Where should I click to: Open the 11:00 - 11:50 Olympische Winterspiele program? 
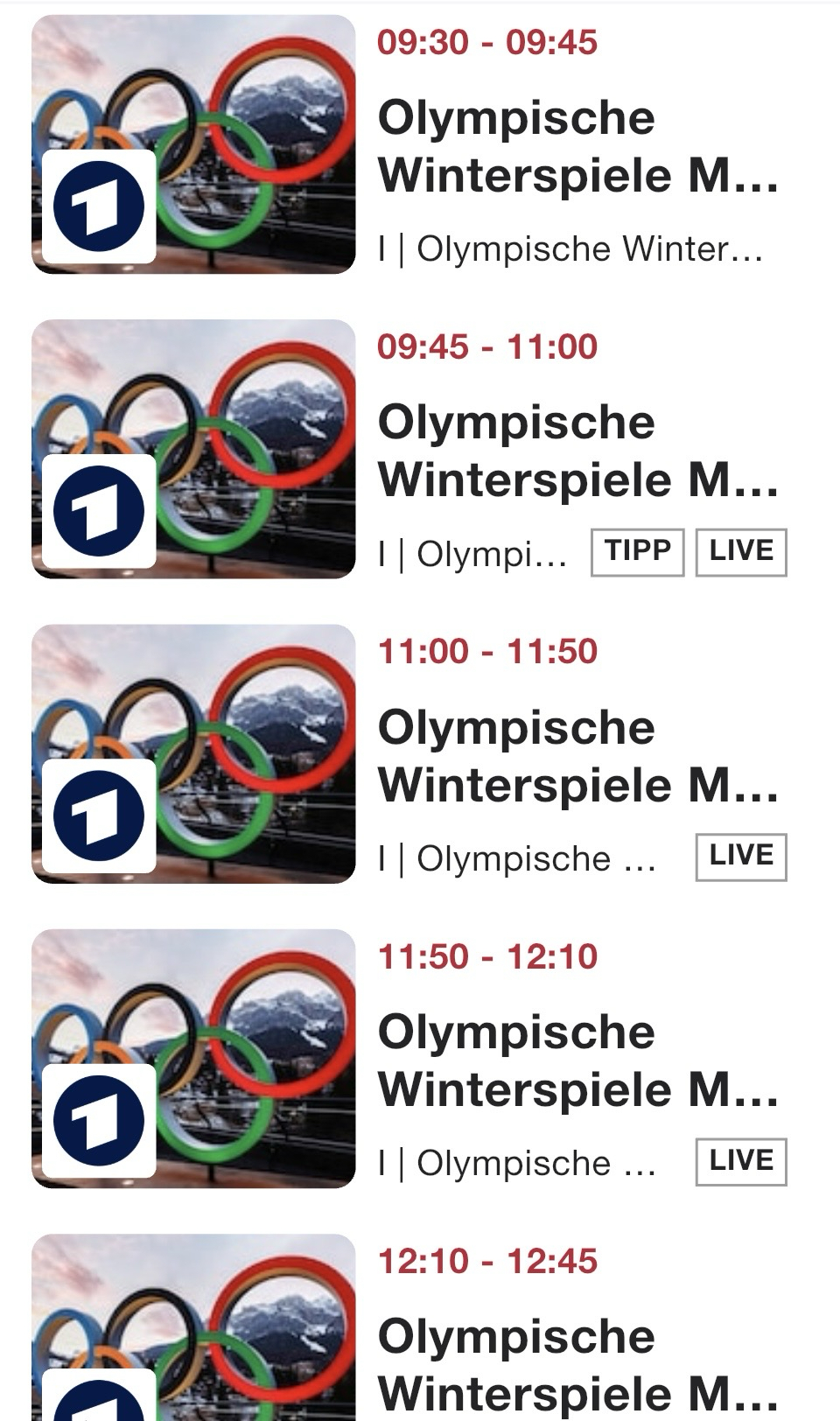click(x=577, y=756)
